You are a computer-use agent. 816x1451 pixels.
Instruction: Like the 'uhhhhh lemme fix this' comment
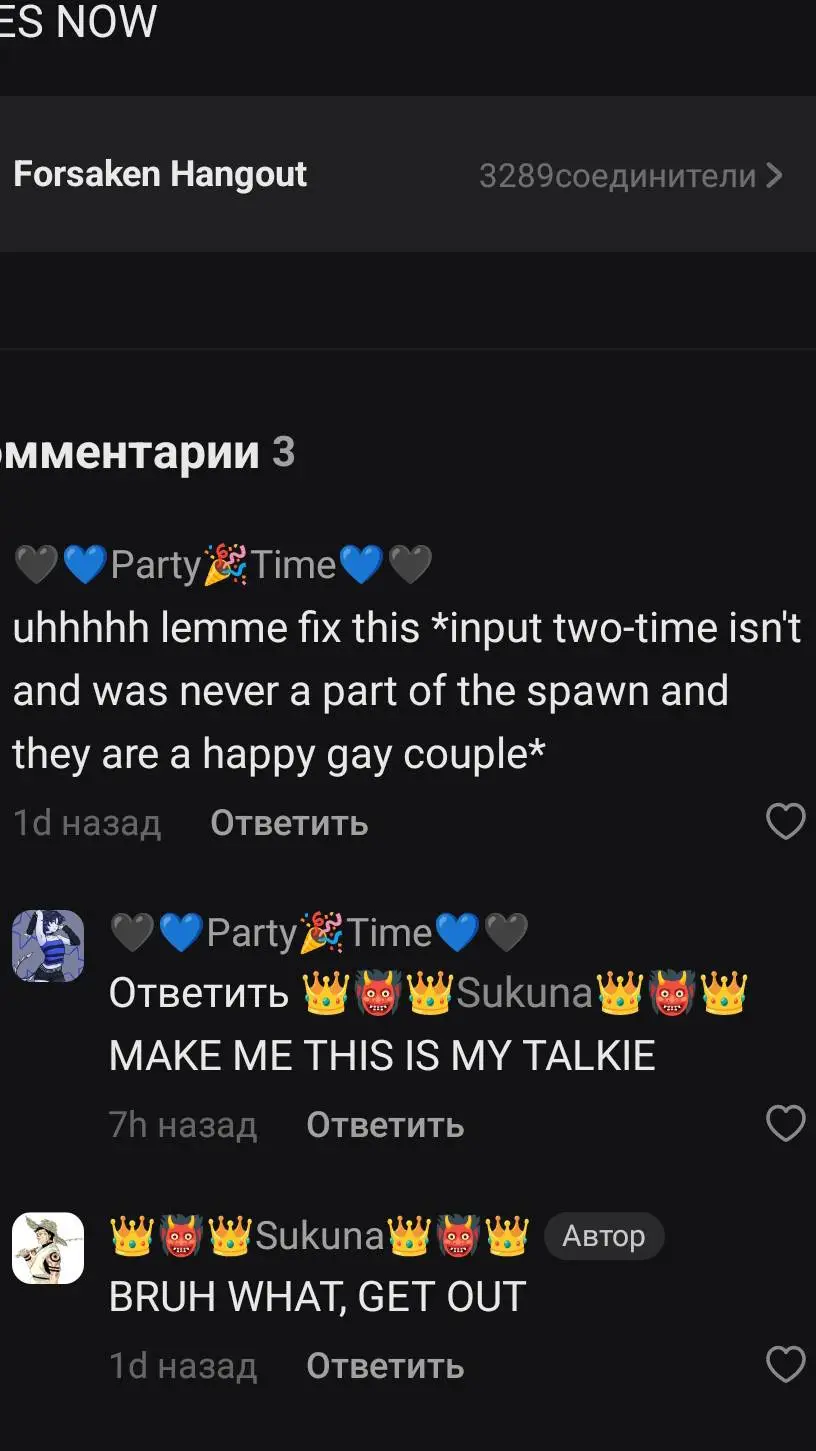[785, 822]
